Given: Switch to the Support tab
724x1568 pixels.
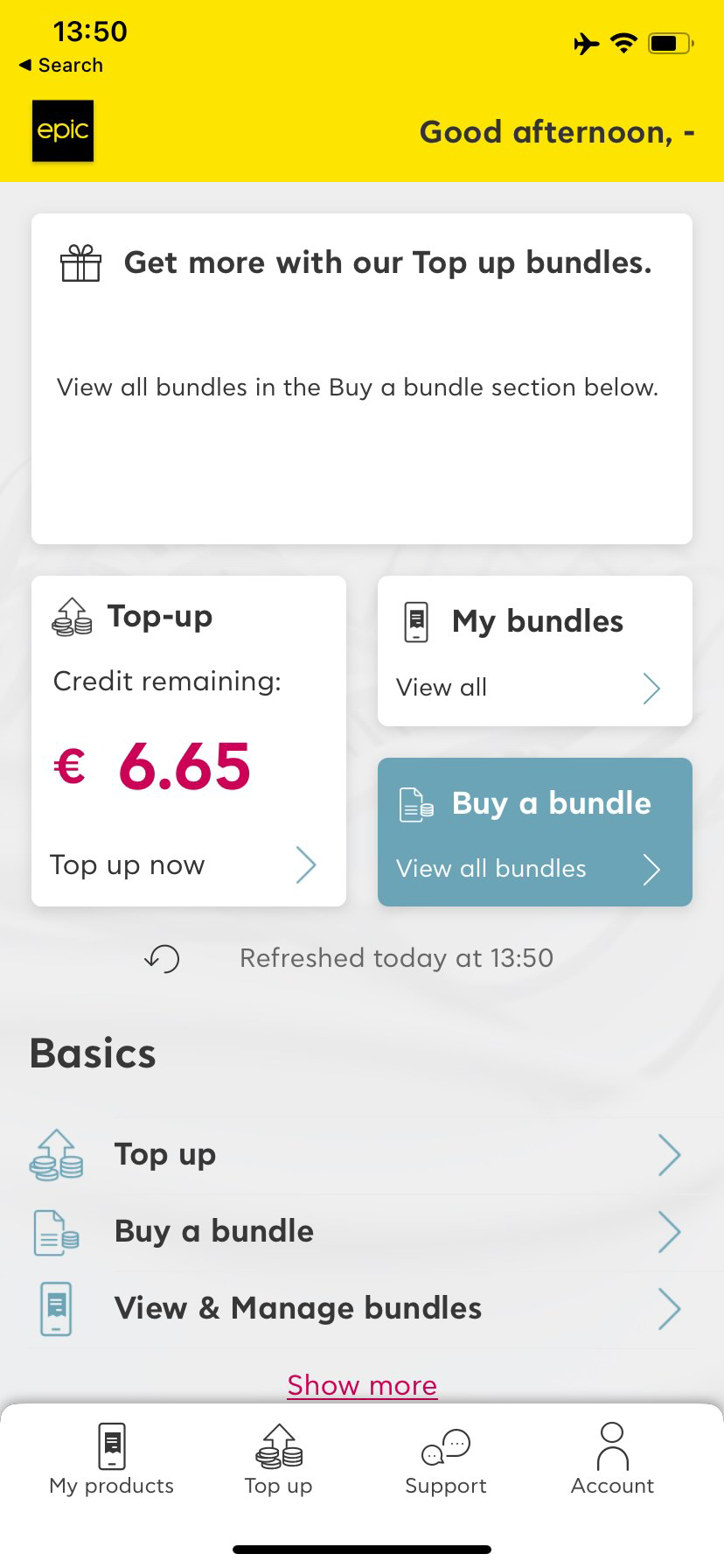Looking at the screenshot, I should click(446, 1459).
